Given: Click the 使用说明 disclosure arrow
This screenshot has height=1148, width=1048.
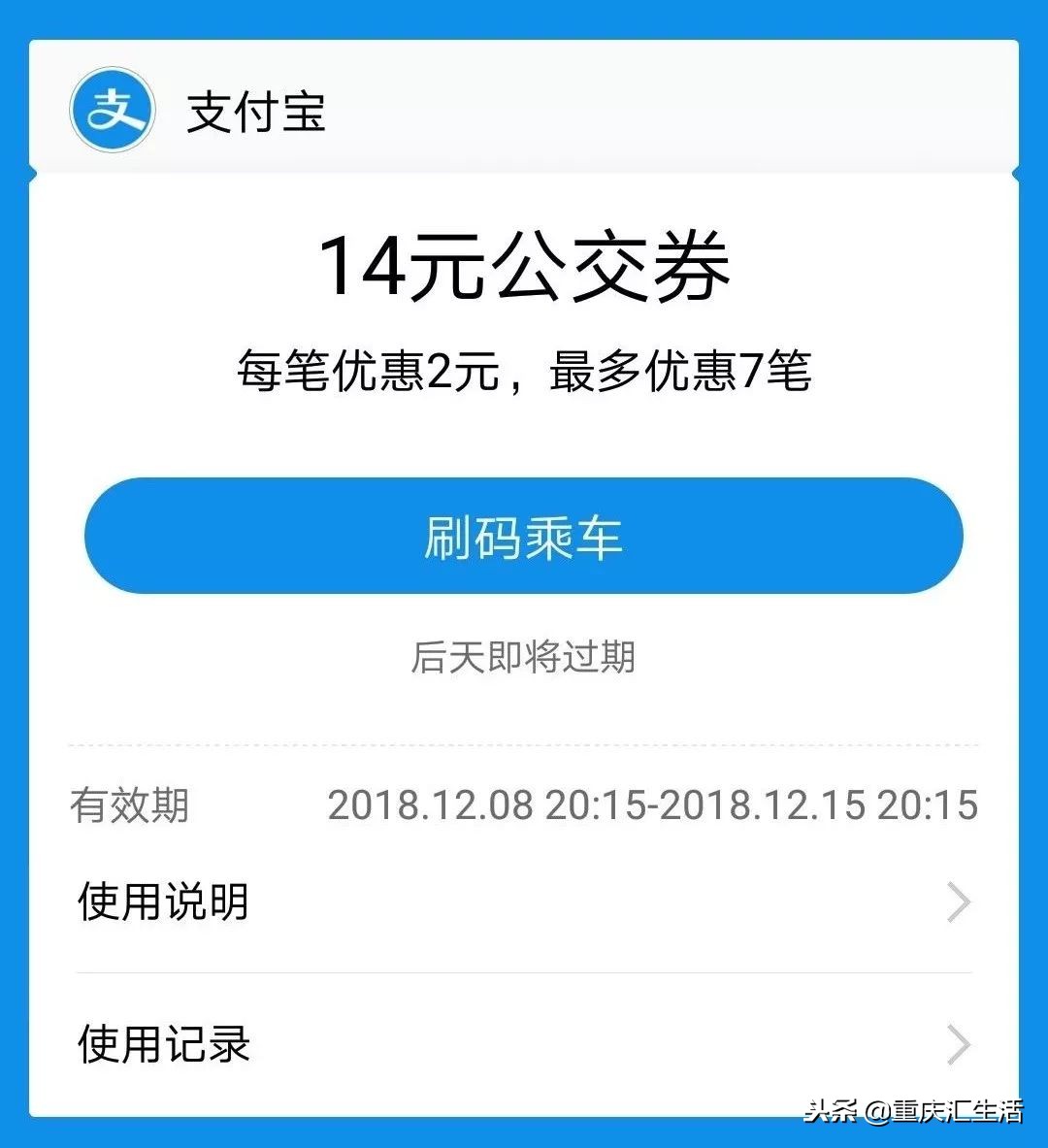Looking at the screenshot, I should (960, 902).
